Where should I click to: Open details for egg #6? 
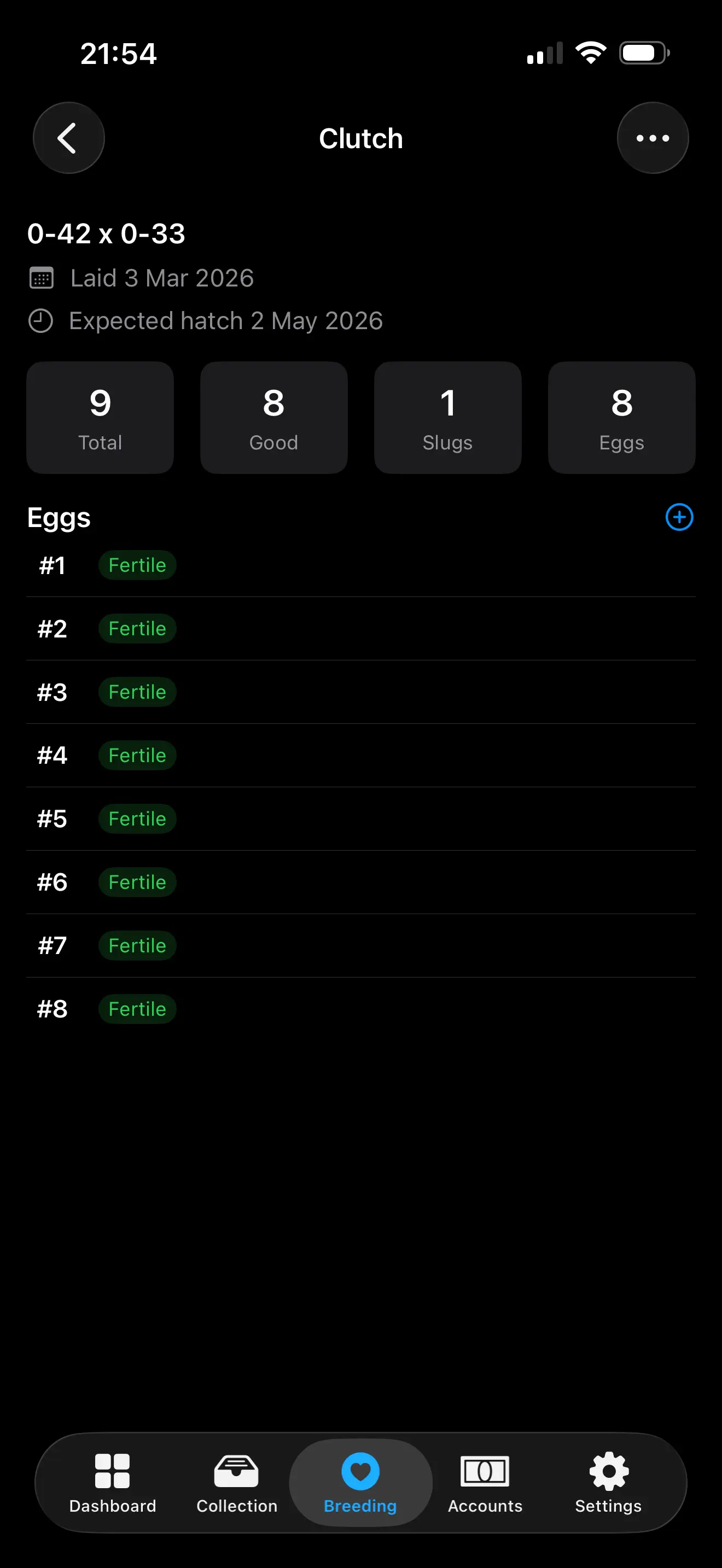coord(360,882)
